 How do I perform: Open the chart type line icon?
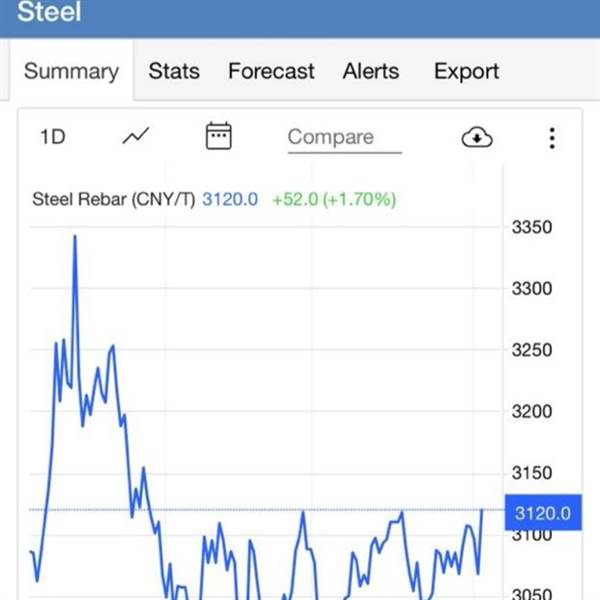136,136
